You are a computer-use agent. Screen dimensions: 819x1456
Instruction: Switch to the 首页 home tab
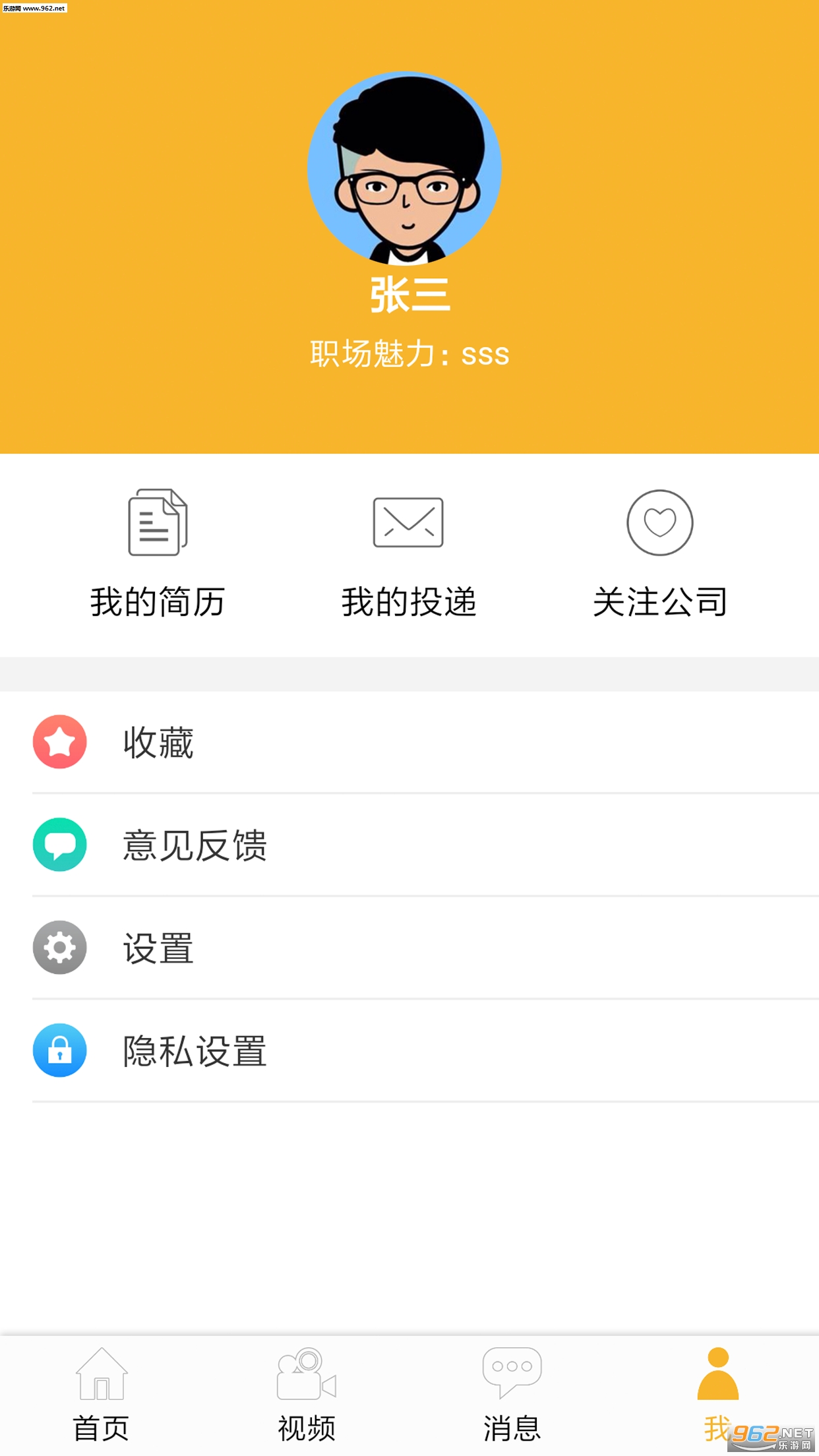tap(102, 1395)
